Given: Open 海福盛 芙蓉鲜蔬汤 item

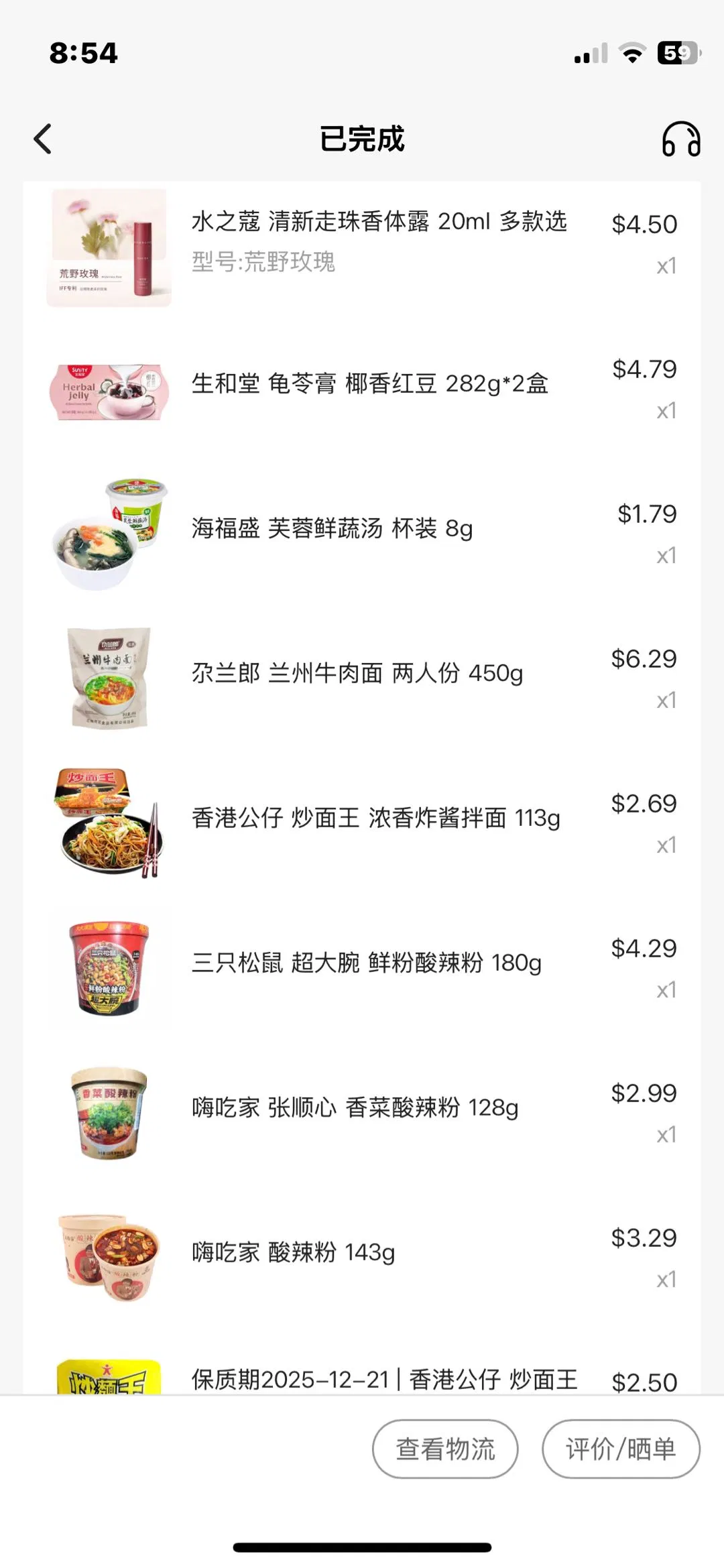Looking at the screenshot, I should pos(332,529).
